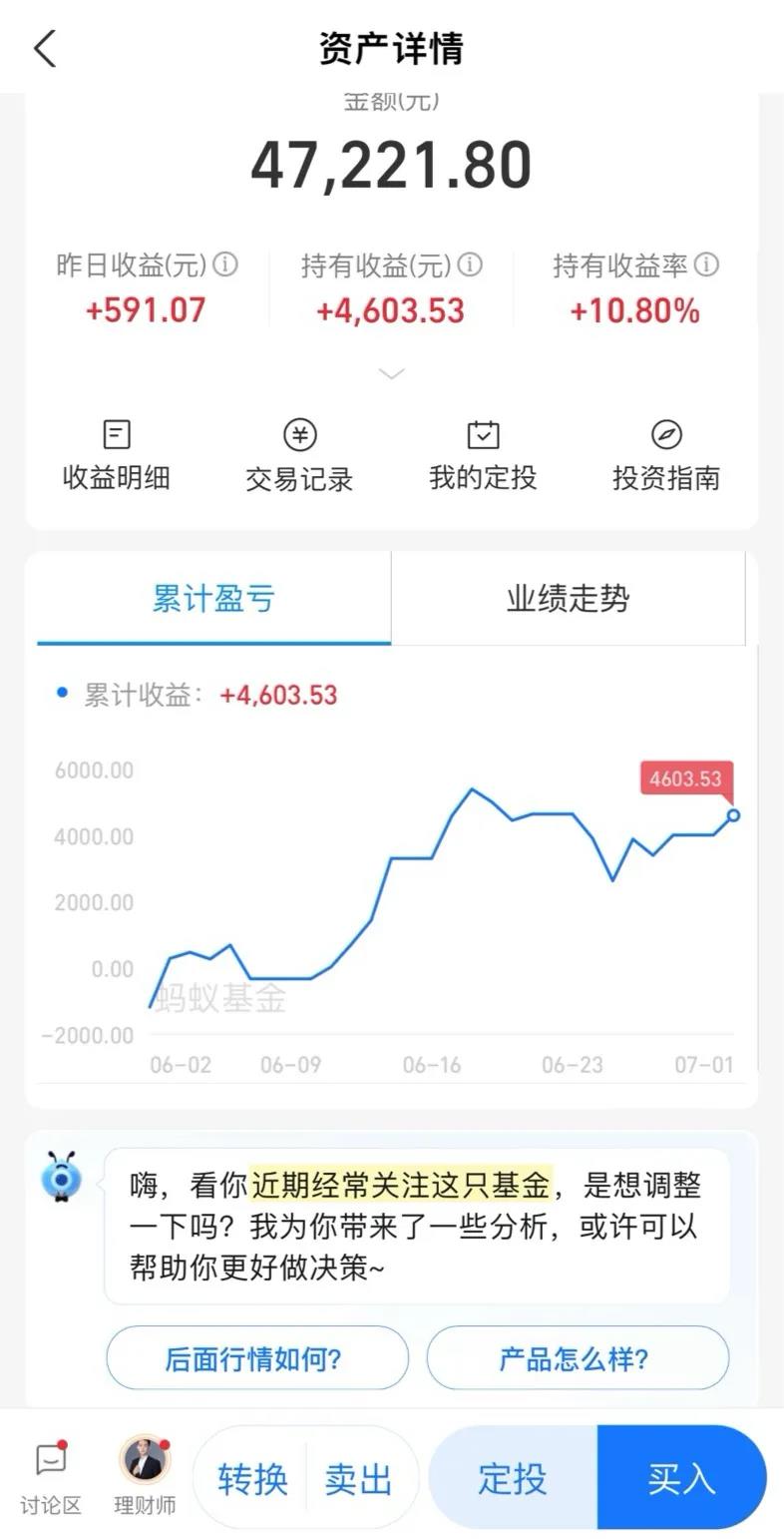Select the 累计盈亏 tab

point(212,598)
